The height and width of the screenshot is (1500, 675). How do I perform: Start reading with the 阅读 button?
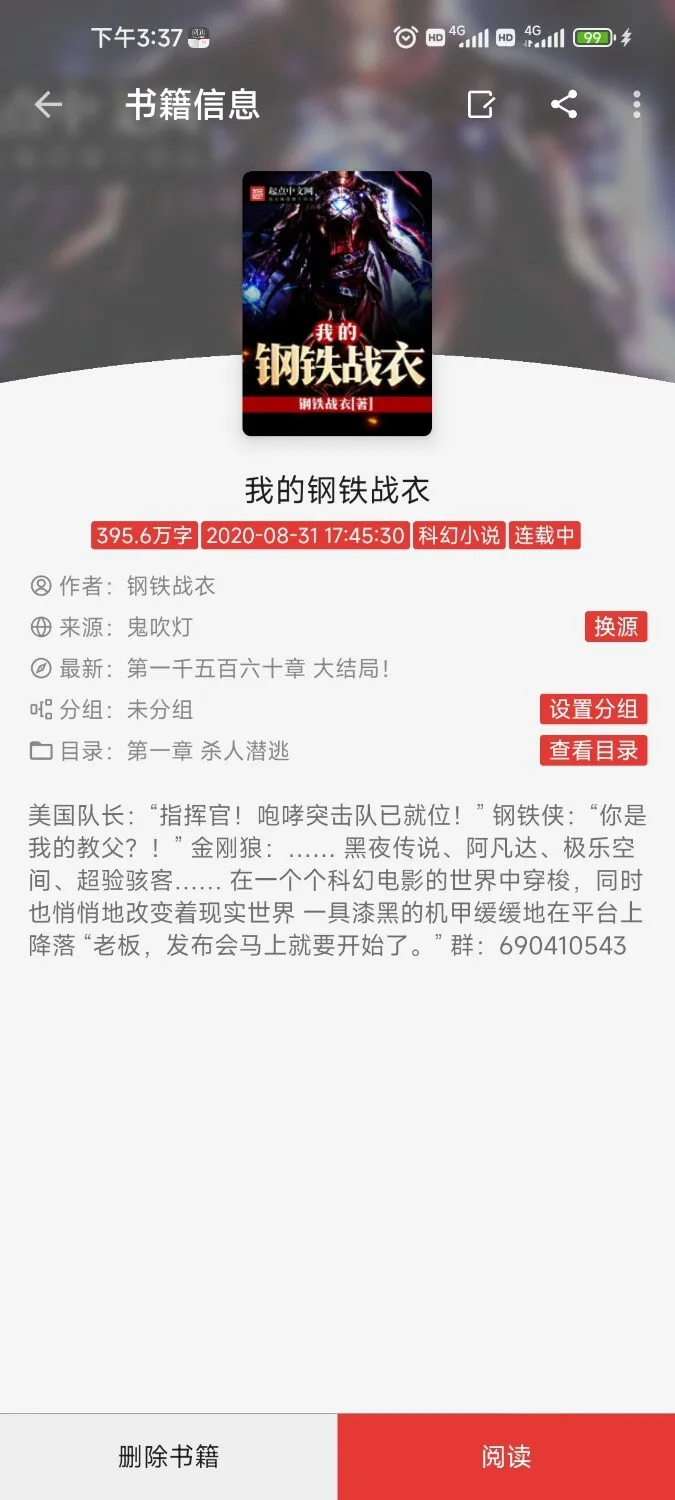click(x=506, y=1456)
